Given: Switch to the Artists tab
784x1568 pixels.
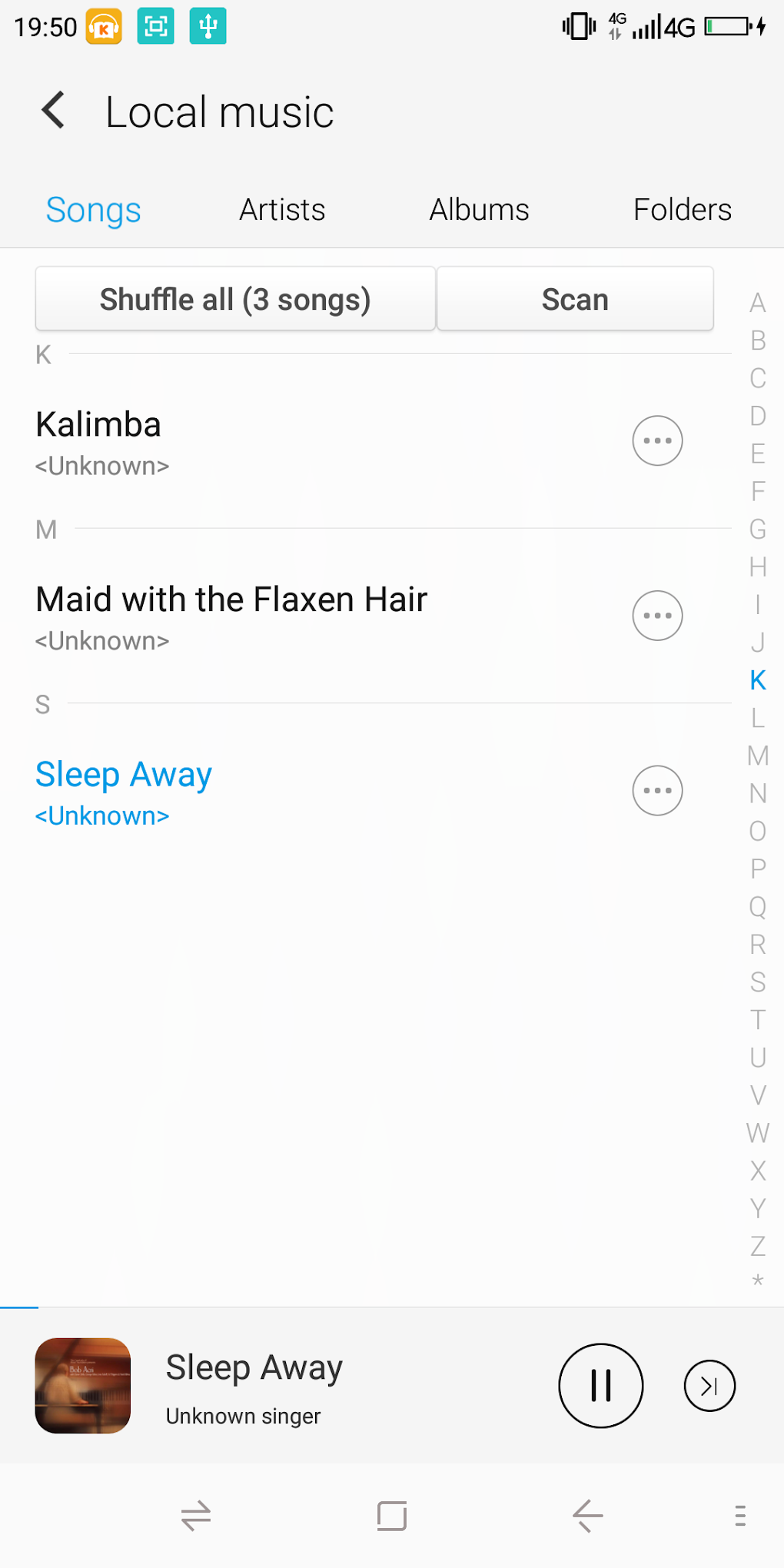Looking at the screenshot, I should [281, 209].
